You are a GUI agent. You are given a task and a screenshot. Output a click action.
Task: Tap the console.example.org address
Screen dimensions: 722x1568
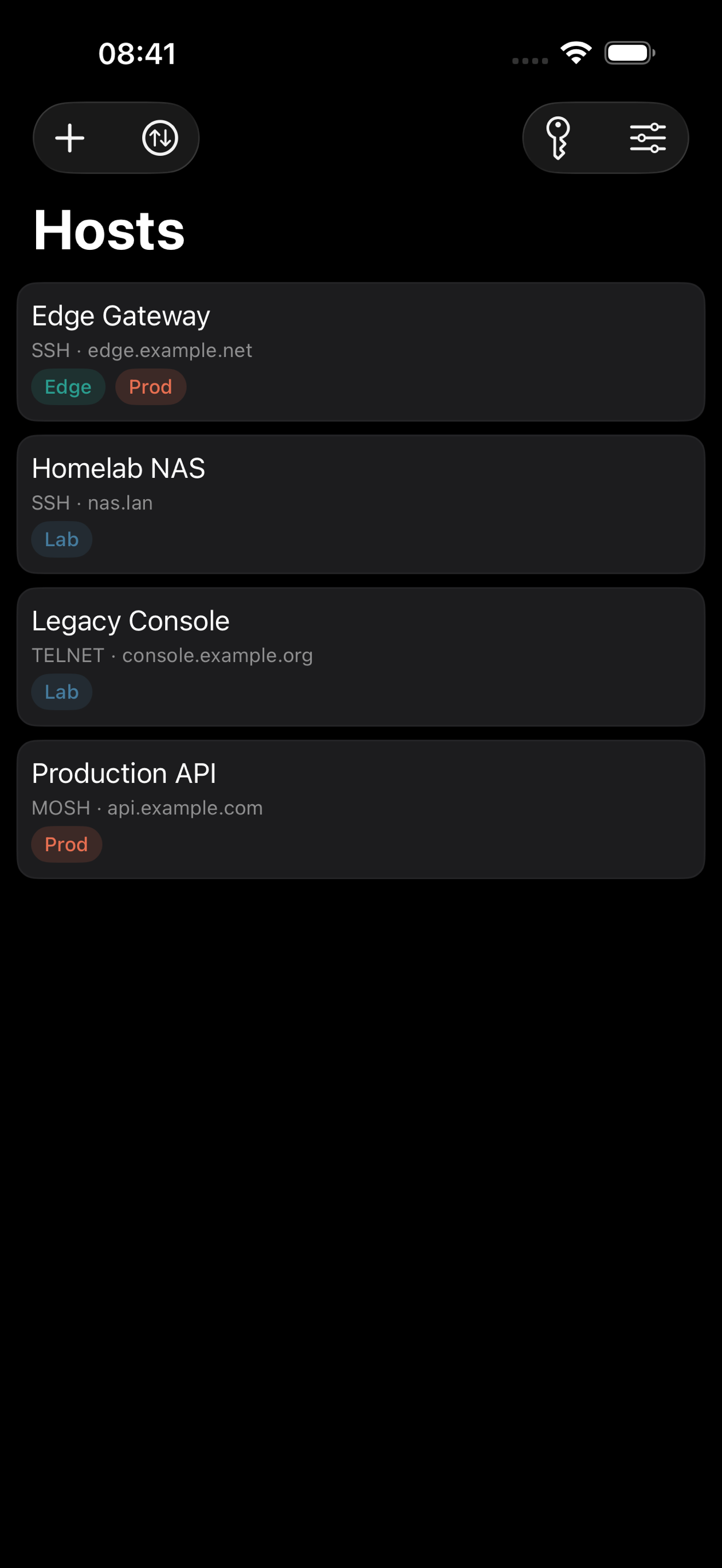pos(217,656)
